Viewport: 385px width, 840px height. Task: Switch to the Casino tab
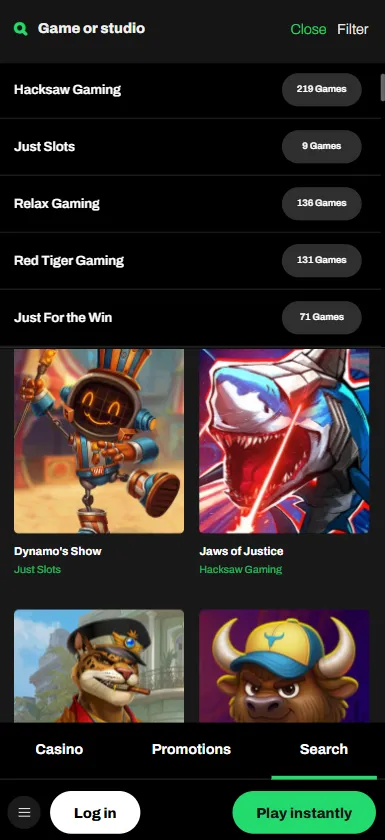pos(59,749)
